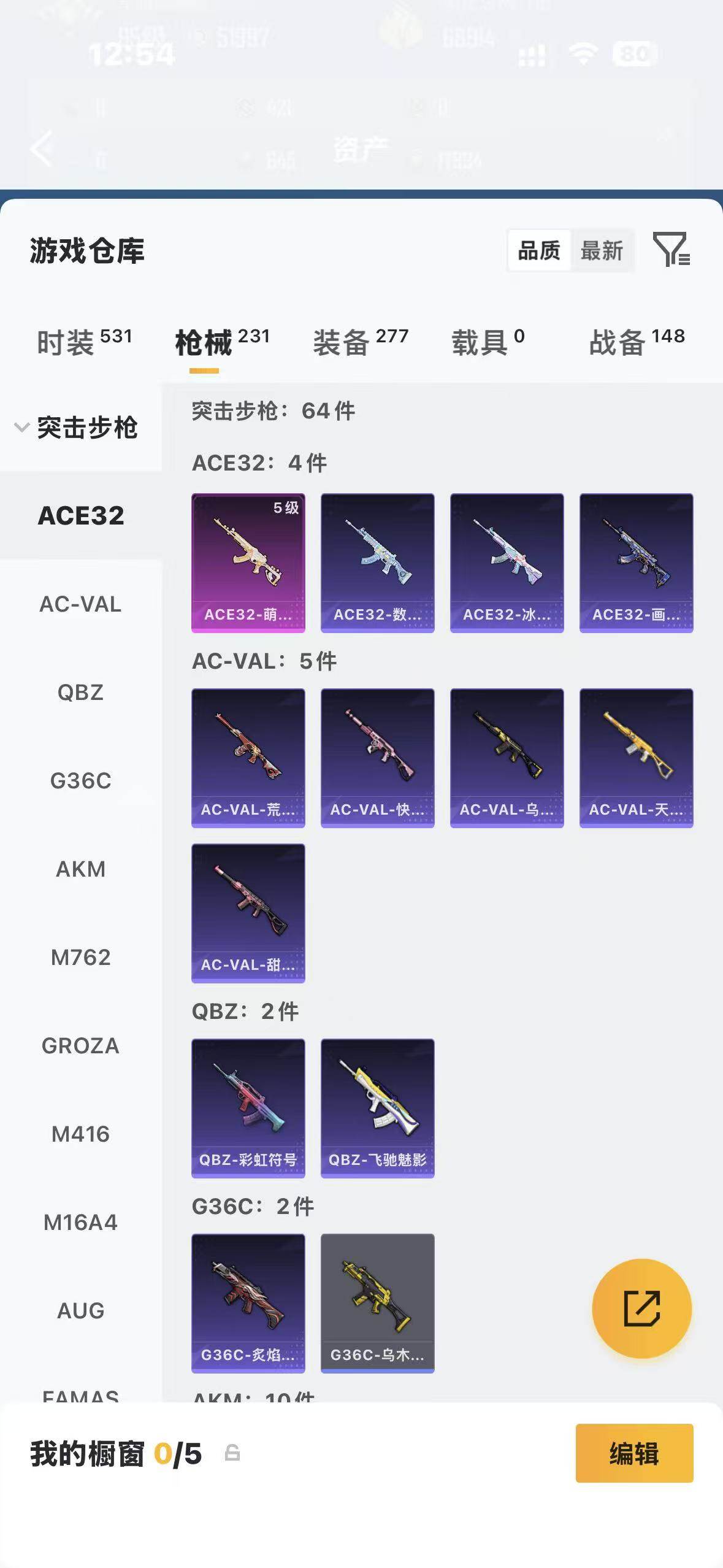Switch to the 时装 tab
Screen dimensions: 723x1568
(x=84, y=341)
